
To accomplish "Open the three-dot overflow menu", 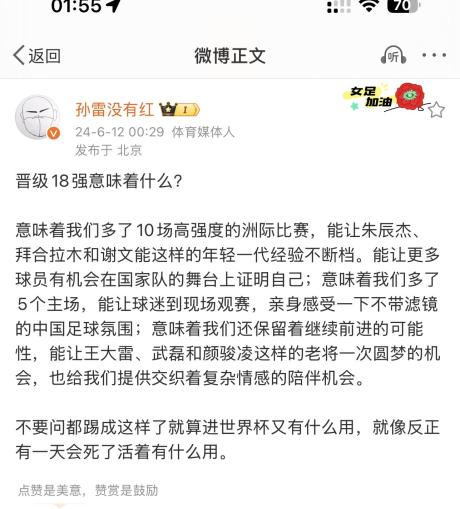I will click(434, 55).
